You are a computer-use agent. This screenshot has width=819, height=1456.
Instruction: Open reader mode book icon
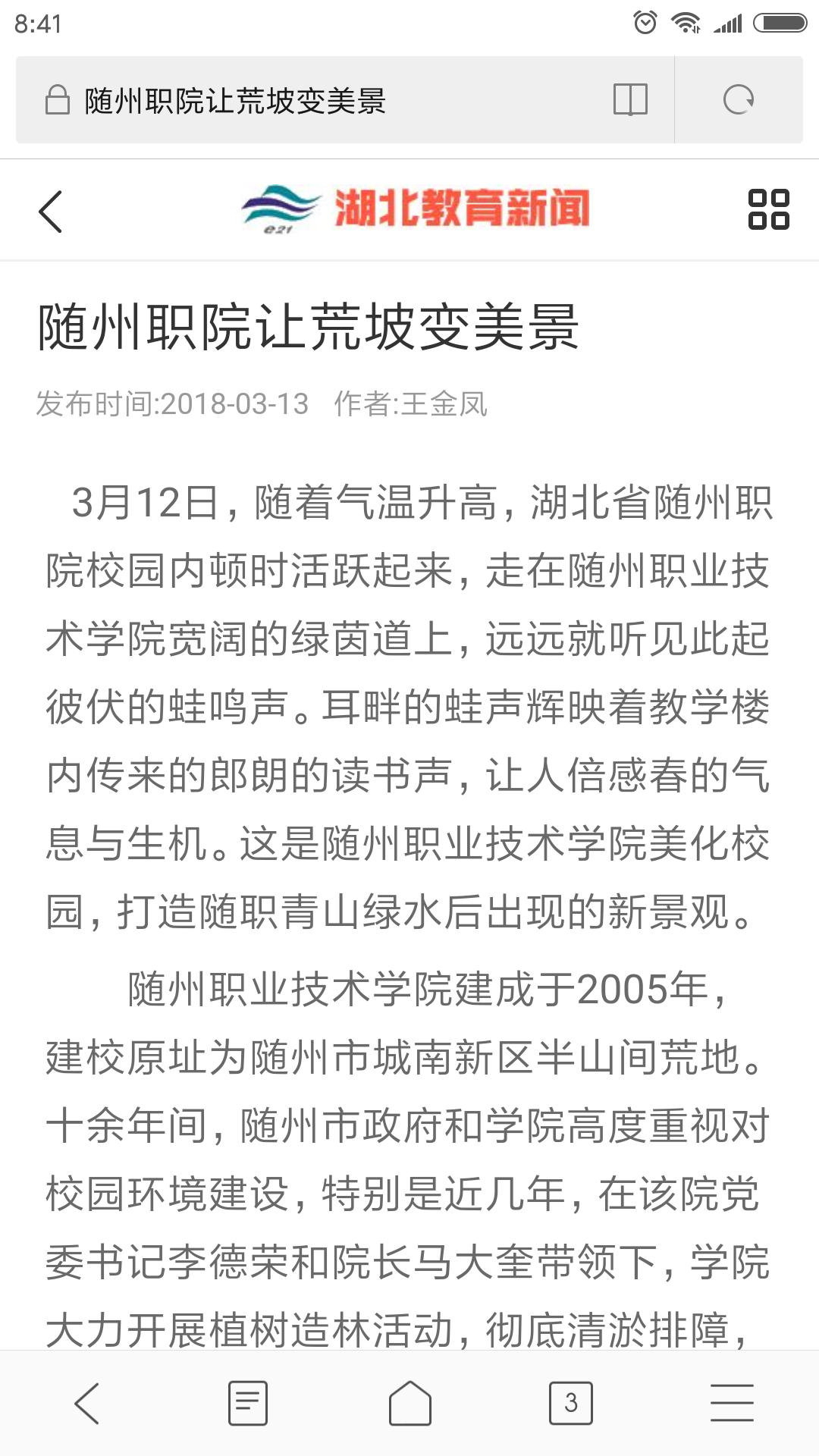(x=630, y=99)
